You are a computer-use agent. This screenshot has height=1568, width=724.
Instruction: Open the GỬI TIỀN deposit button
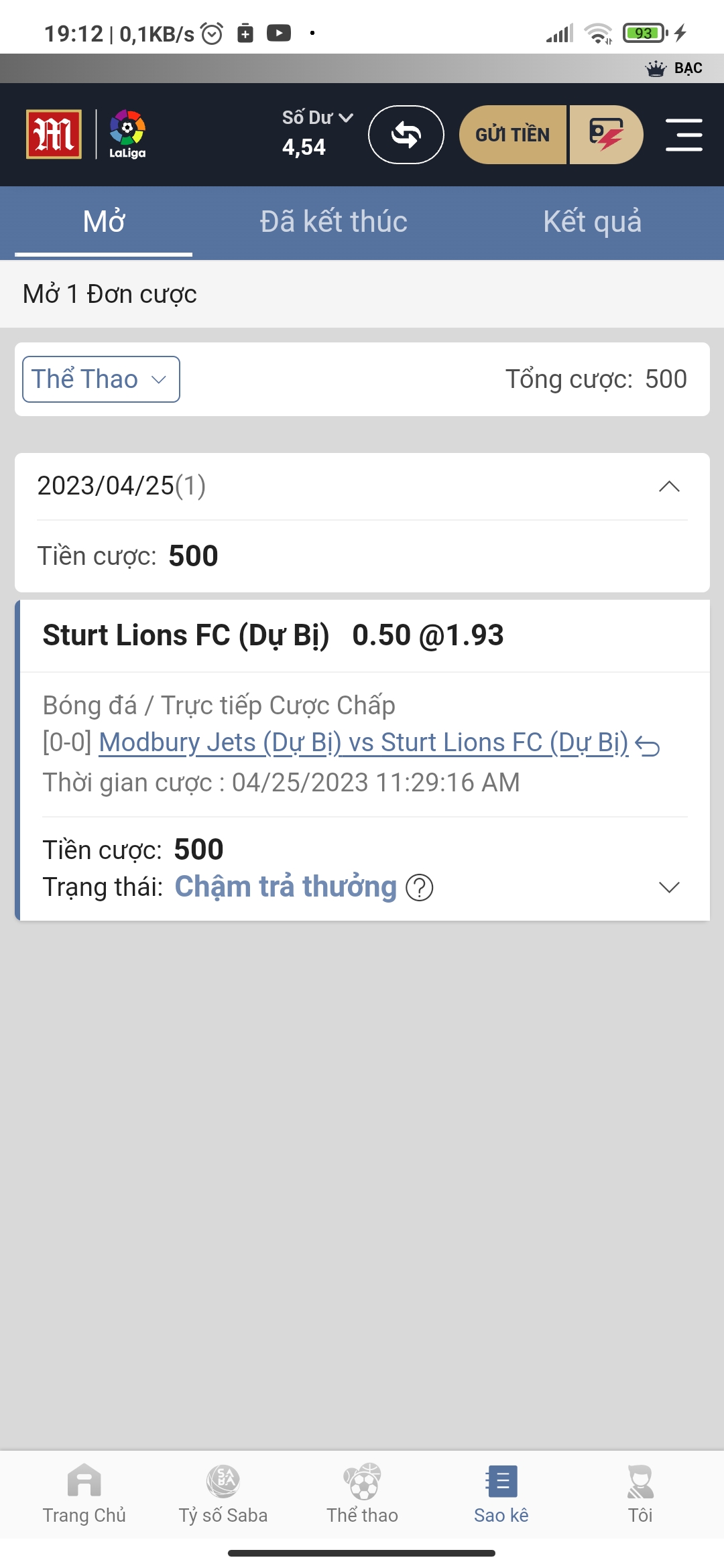(513, 135)
